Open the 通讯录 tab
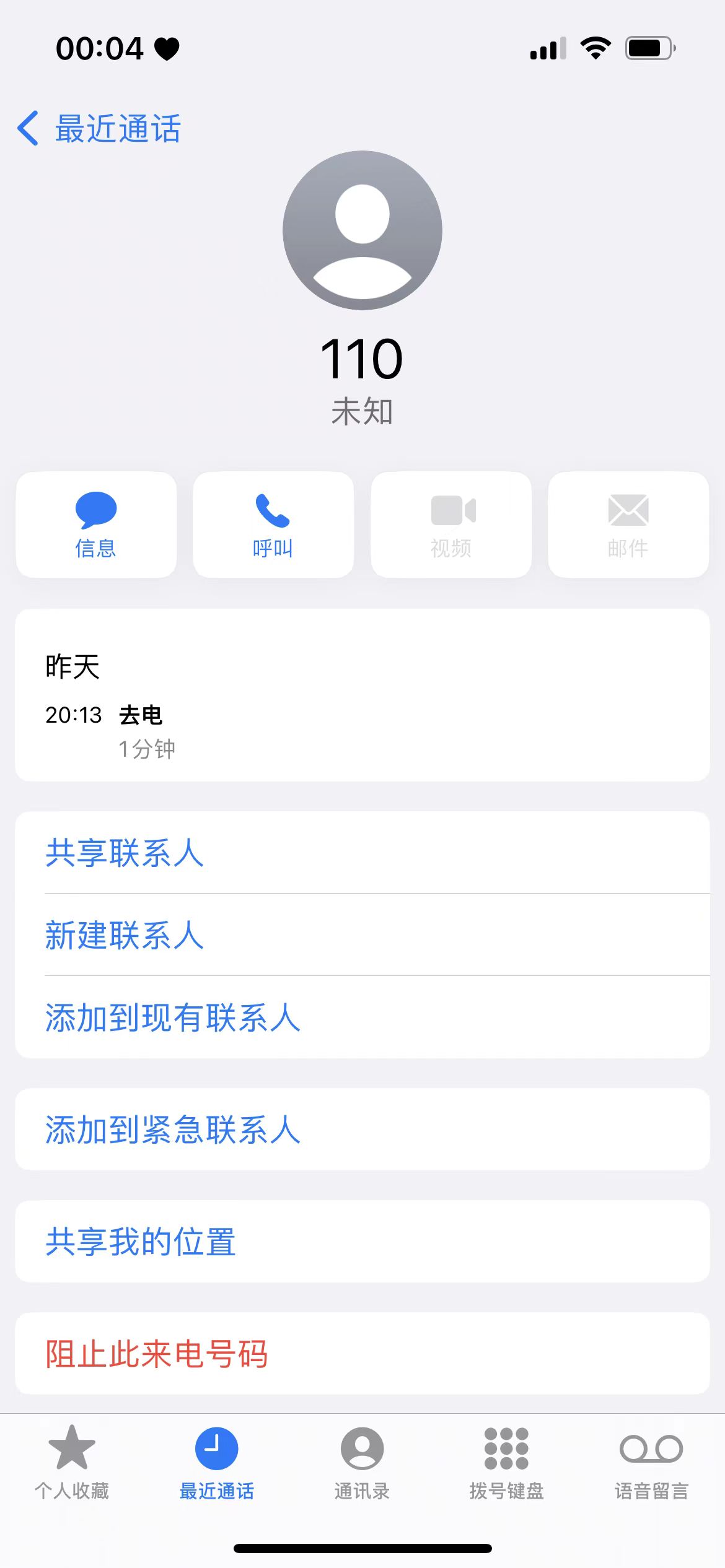Screen dimensions: 725x1568 (x=362, y=1463)
